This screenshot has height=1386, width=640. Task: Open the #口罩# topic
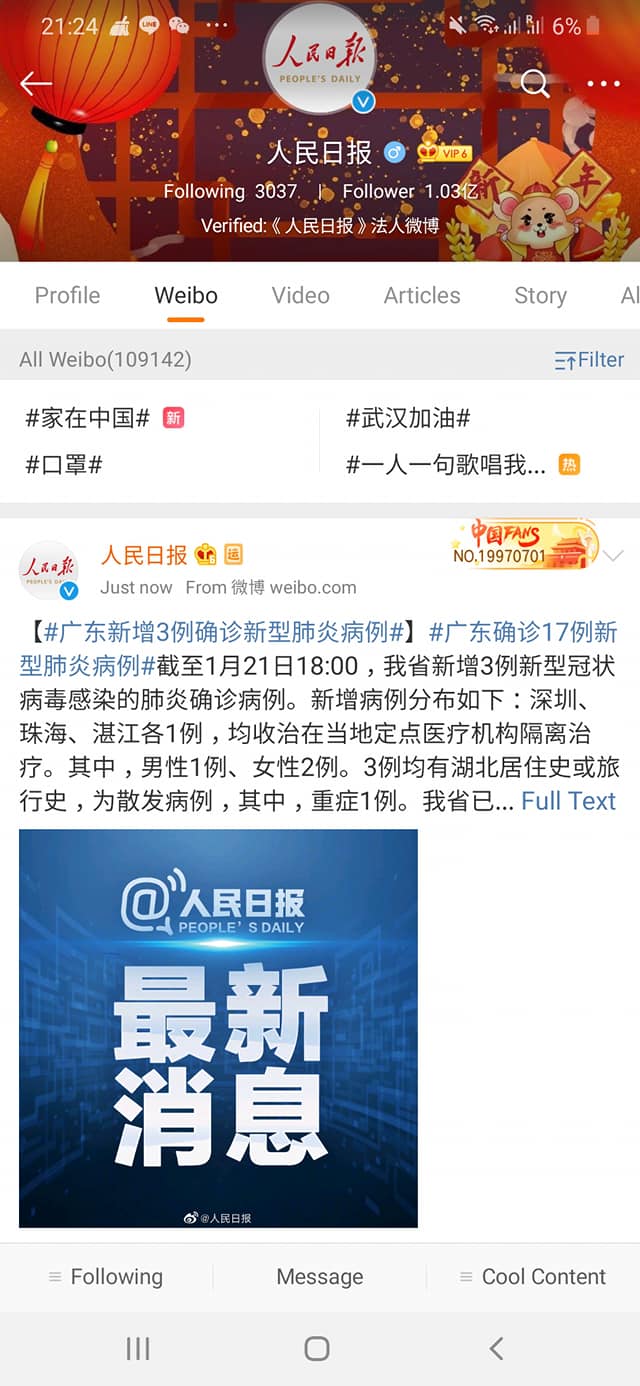tap(64, 465)
